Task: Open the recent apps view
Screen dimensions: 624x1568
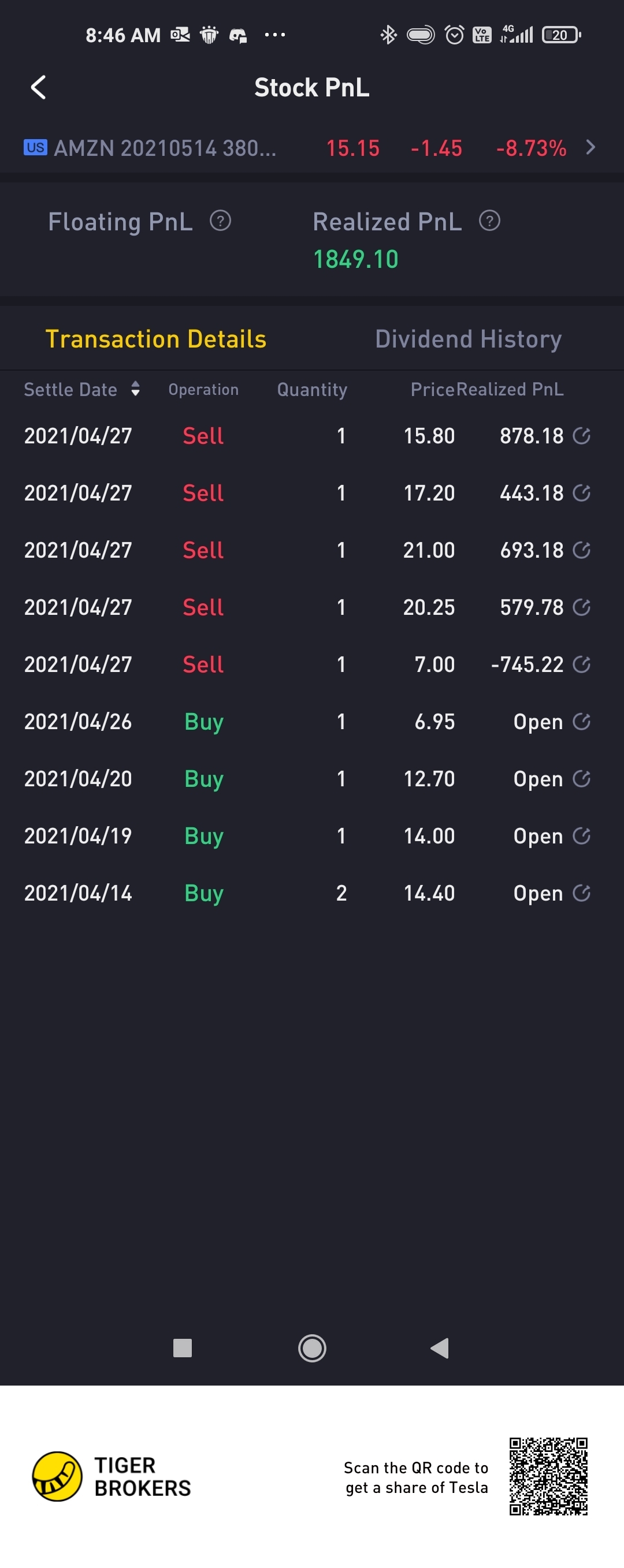Action: coord(183,1348)
